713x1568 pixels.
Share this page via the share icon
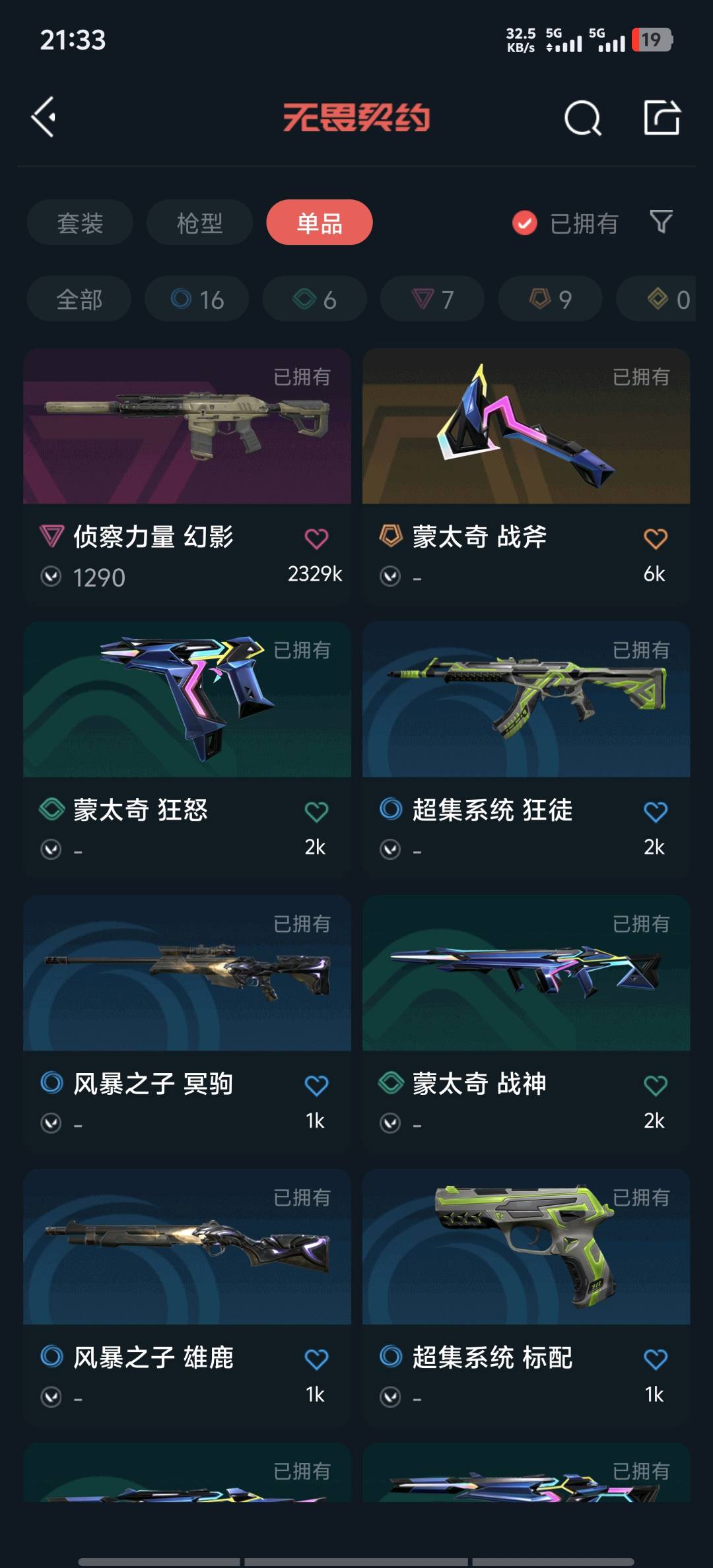click(x=662, y=118)
